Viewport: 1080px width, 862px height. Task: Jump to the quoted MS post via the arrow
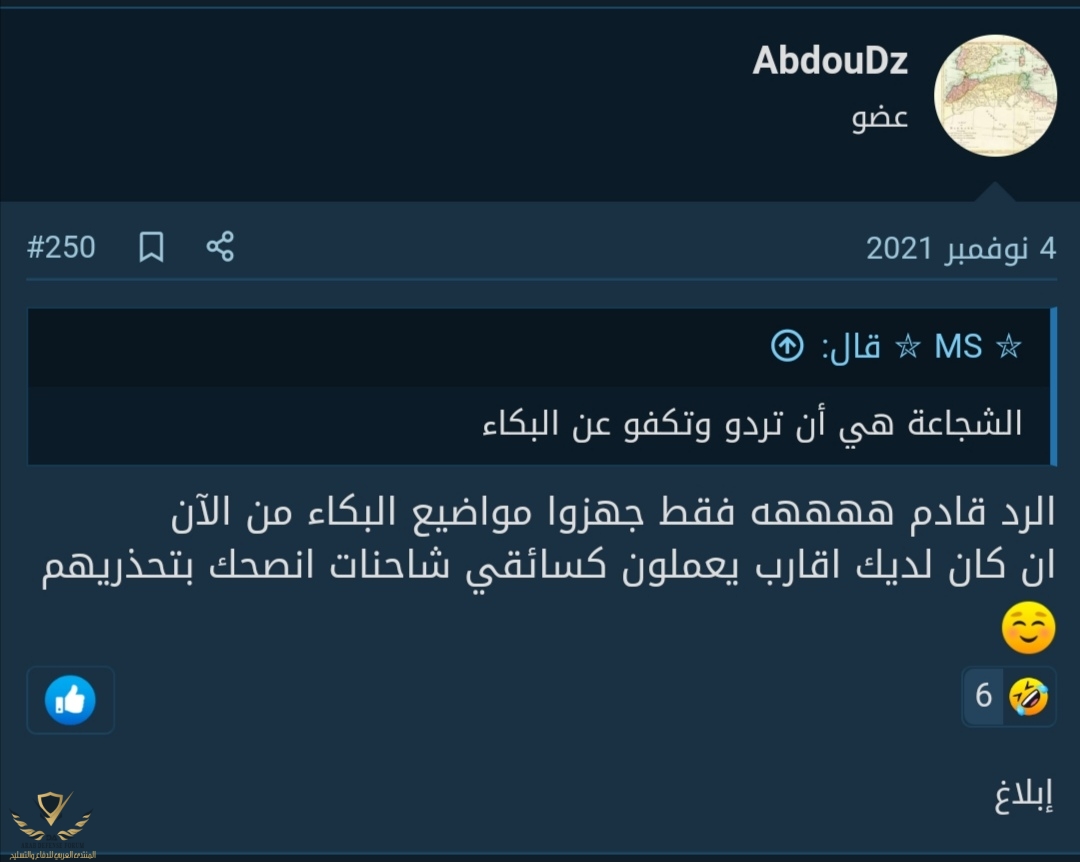tap(787, 346)
